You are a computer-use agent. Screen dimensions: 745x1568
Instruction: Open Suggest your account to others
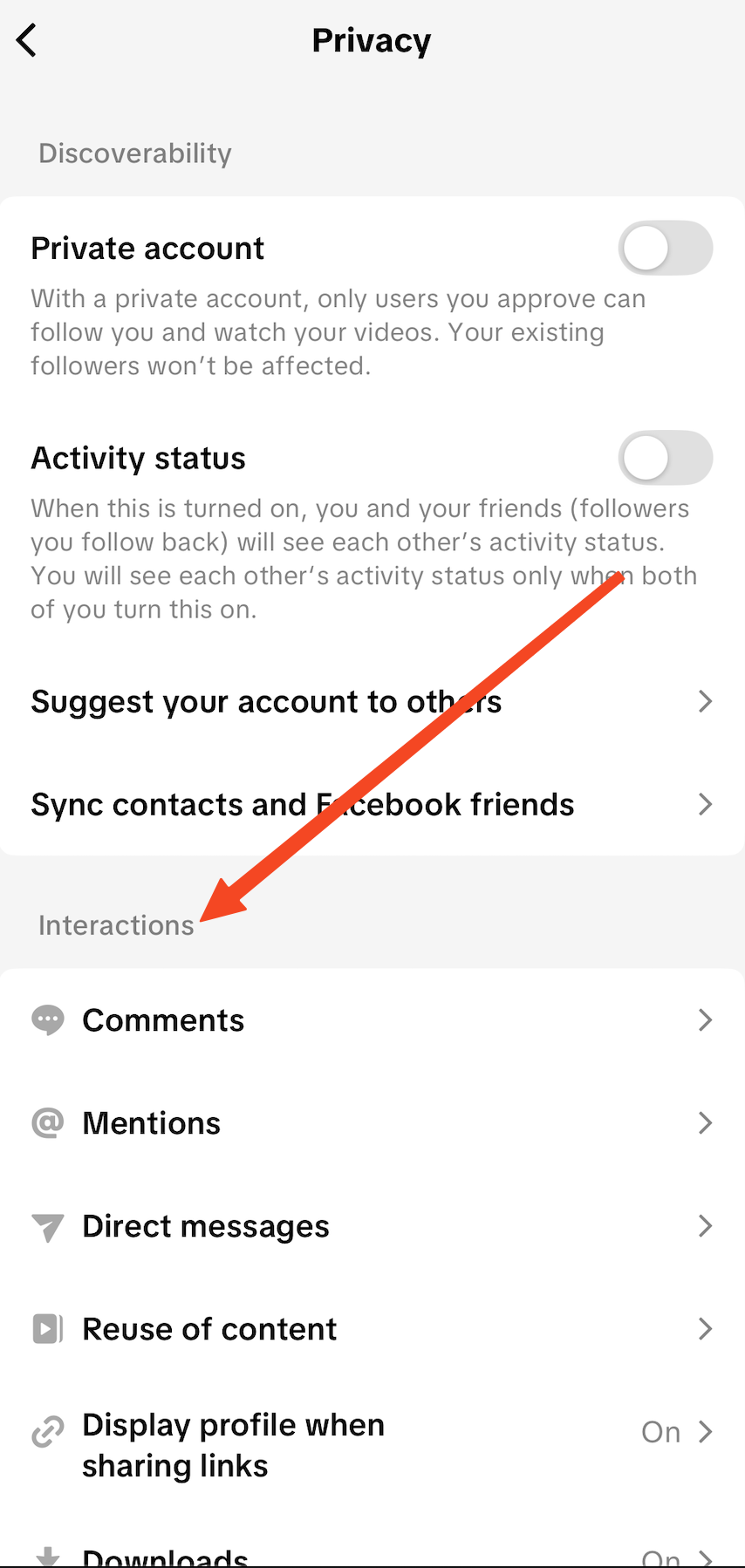point(372,702)
